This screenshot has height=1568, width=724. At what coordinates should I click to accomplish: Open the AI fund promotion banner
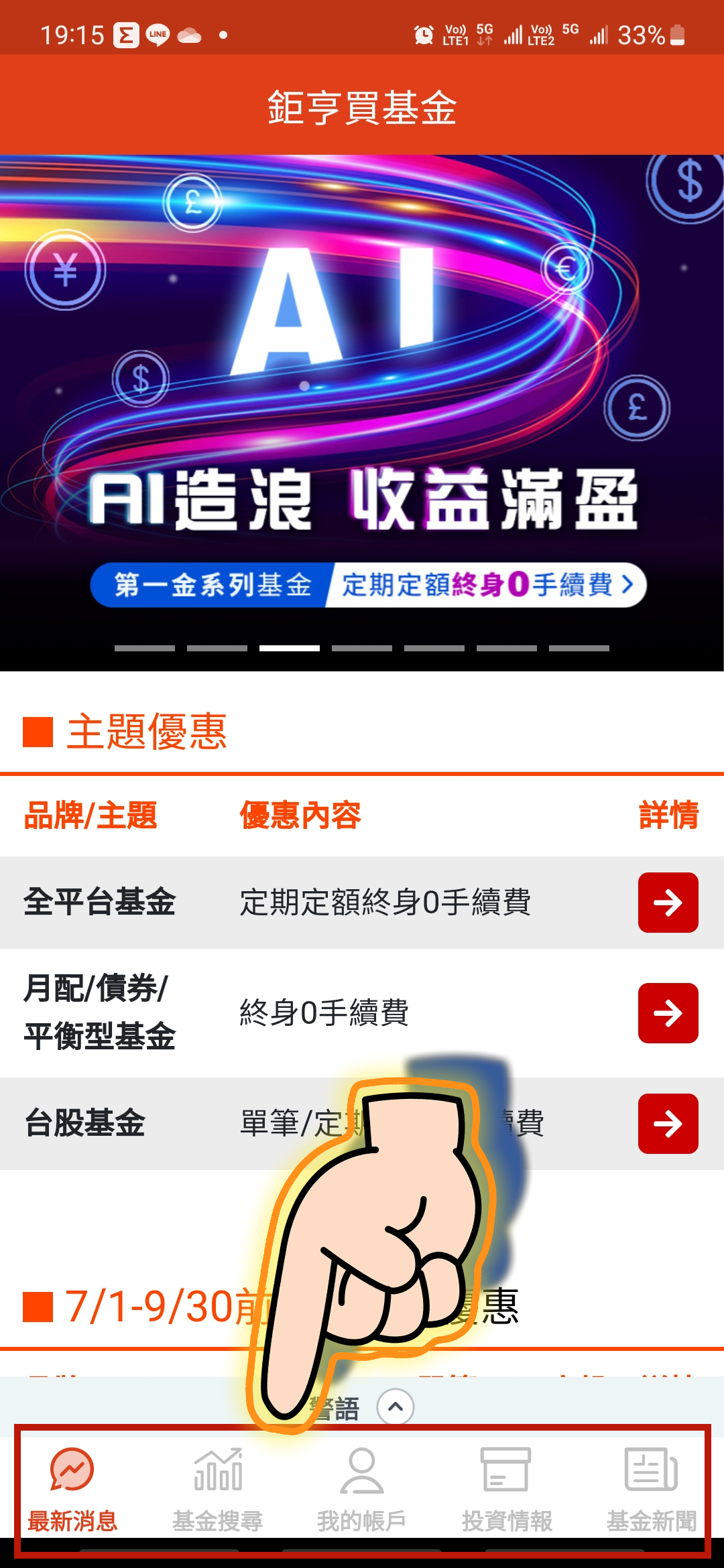(x=362, y=402)
